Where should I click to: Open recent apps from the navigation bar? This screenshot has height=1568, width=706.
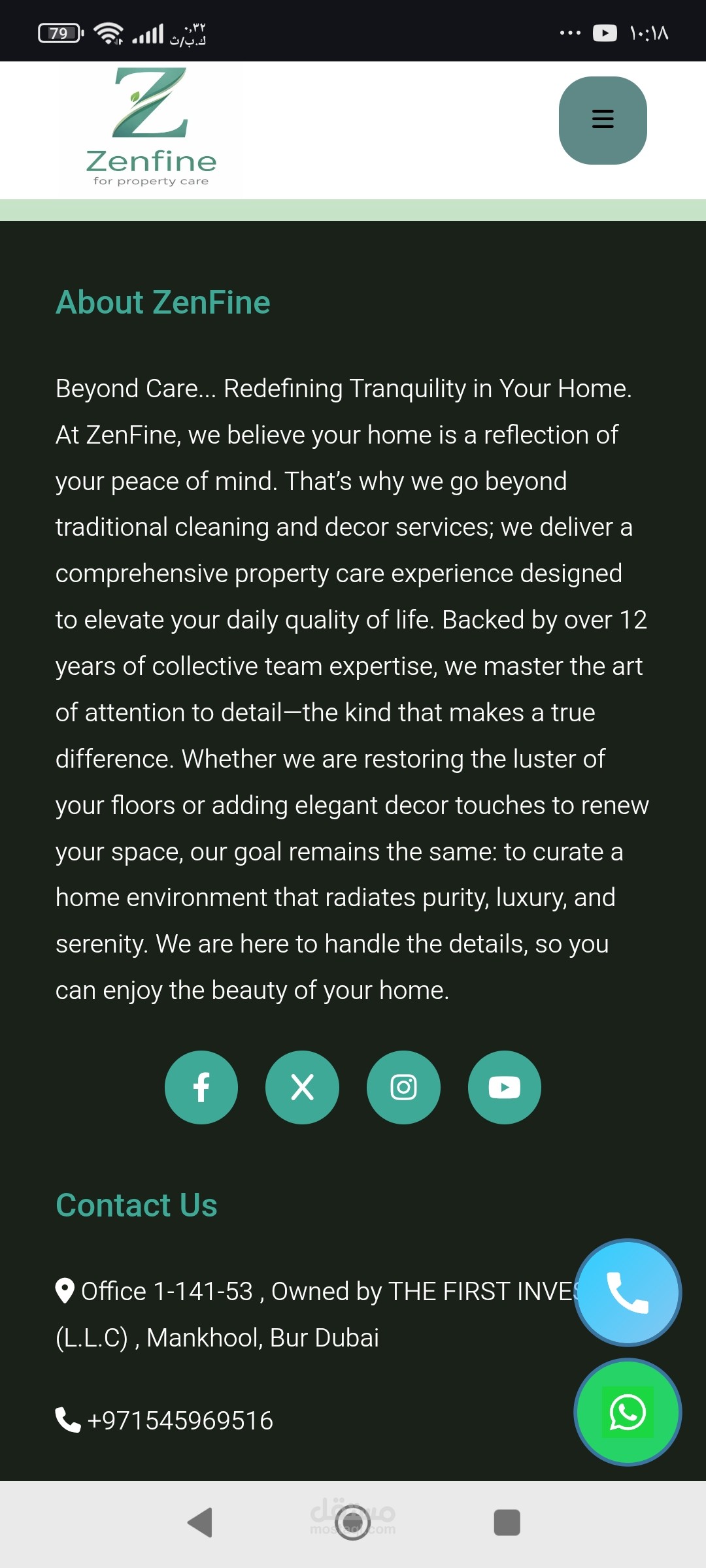point(507,1522)
